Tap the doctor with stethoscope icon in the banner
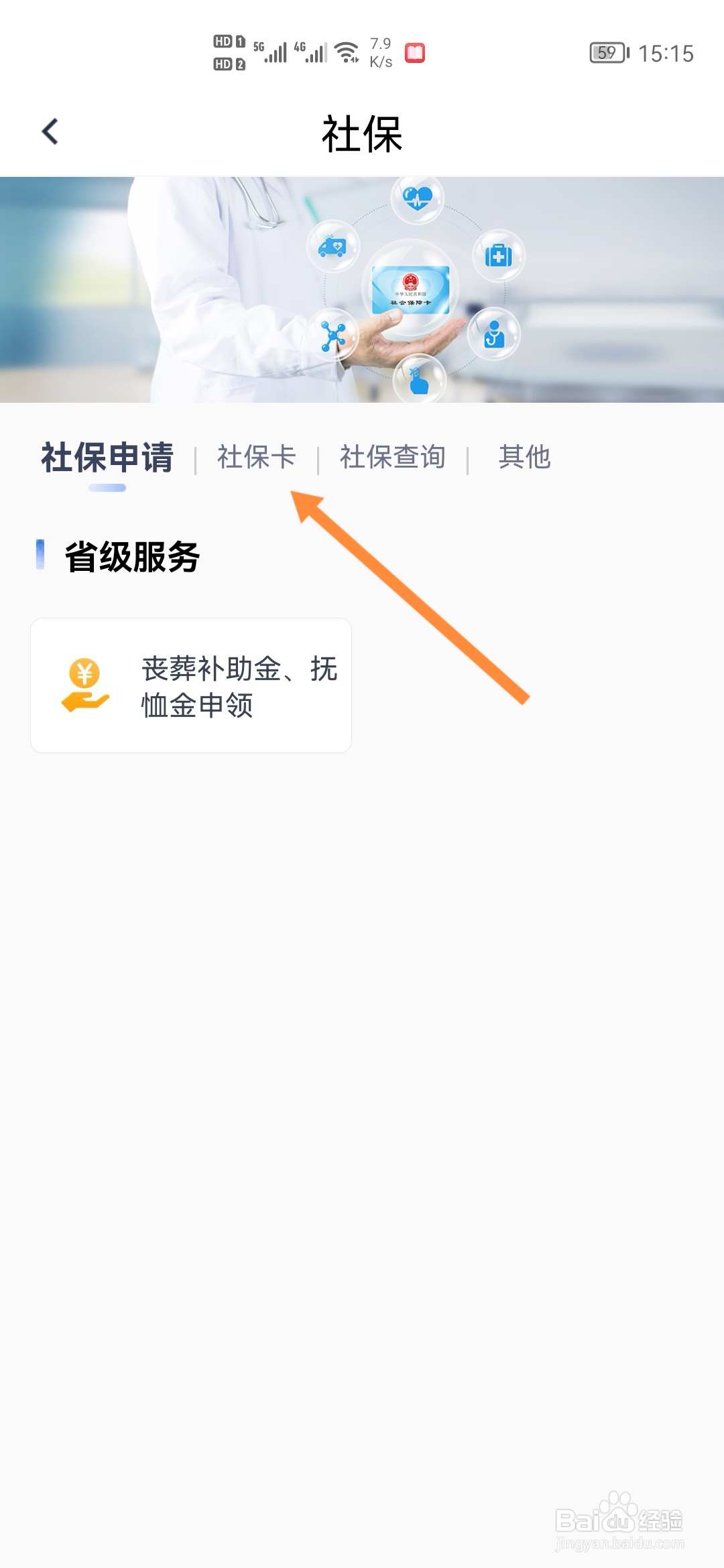724x1568 pixels. click(x=493, y=334)
